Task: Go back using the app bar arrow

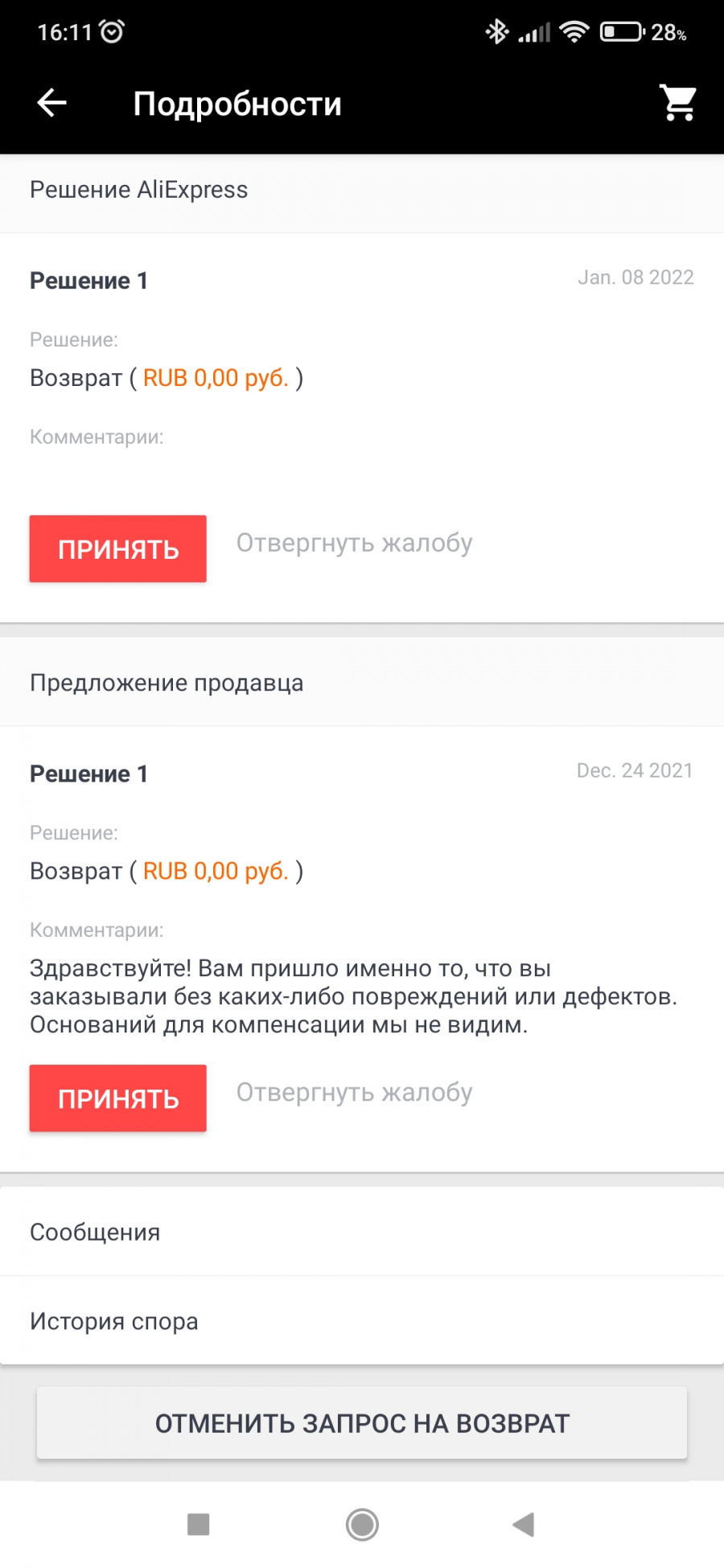Action: point(52,103)
